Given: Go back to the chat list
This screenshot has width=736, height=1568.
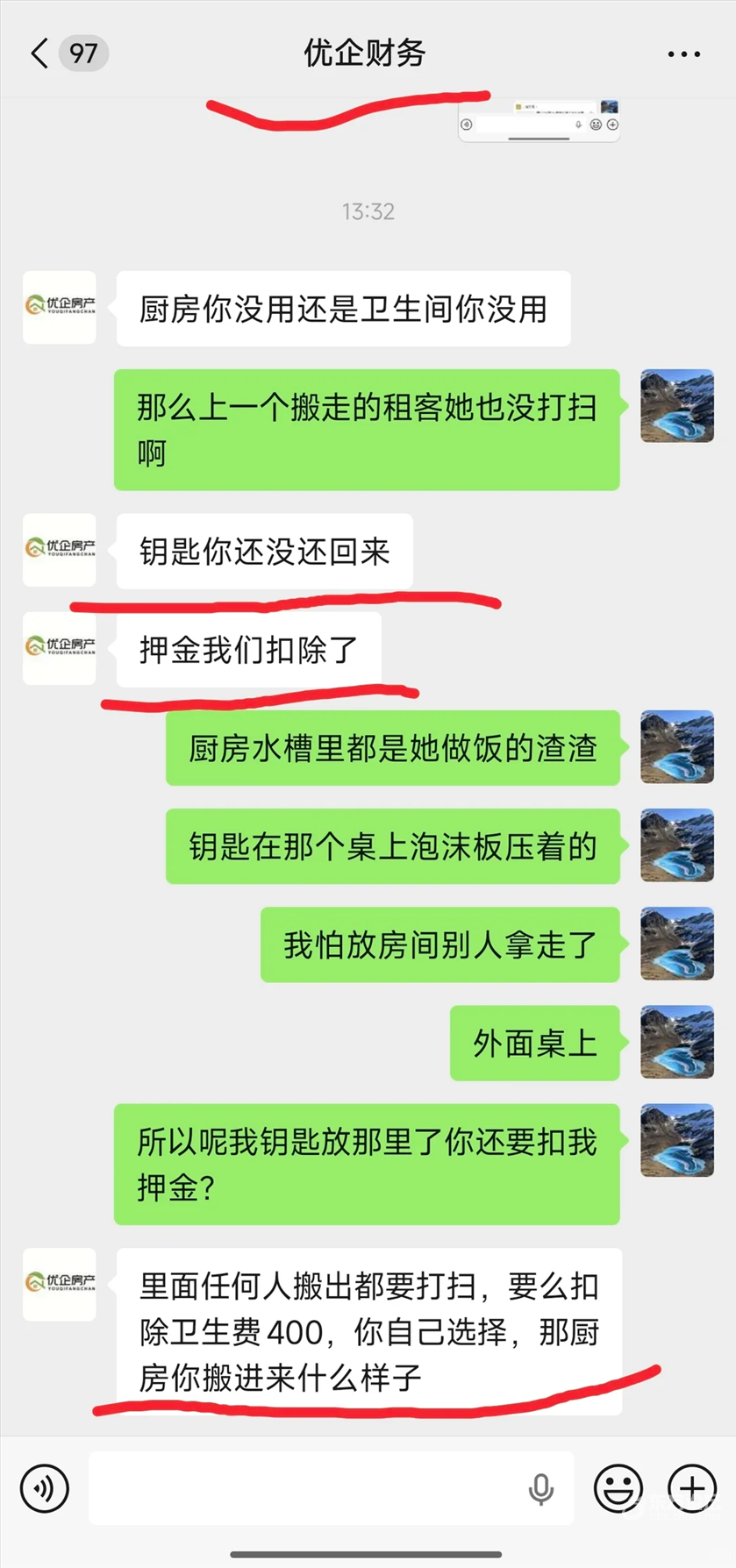Looking at the screenshot, I should coord(39,53).
